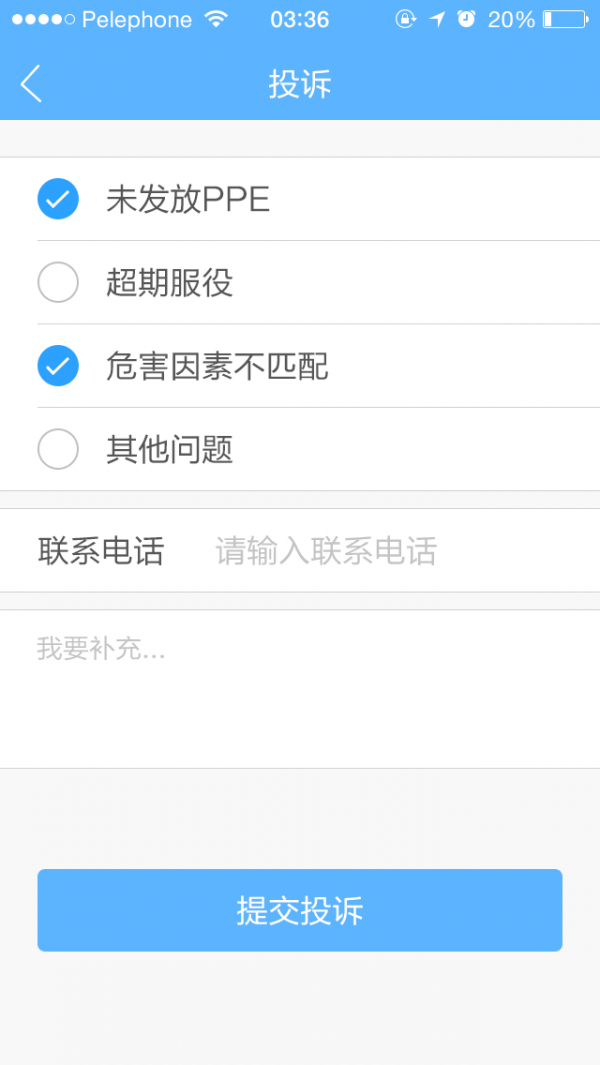Tap the 我要补充 text area
600x1065 pixels.
point(300,688)
